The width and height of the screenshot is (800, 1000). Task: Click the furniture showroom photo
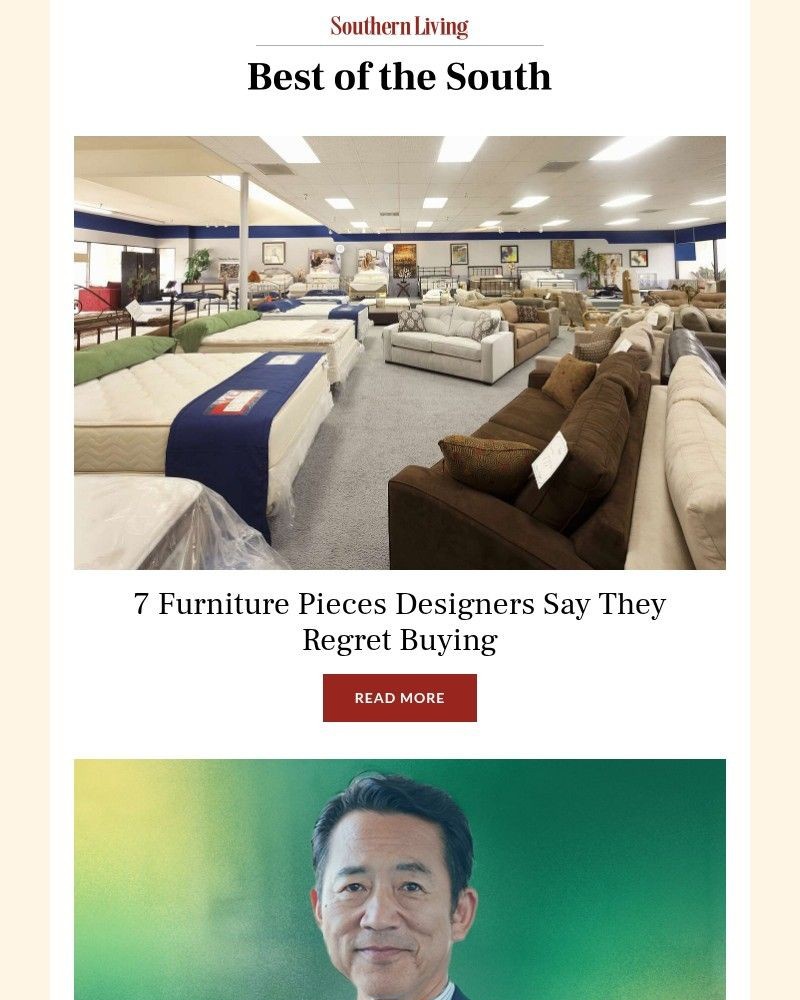(x=399, y=350)
